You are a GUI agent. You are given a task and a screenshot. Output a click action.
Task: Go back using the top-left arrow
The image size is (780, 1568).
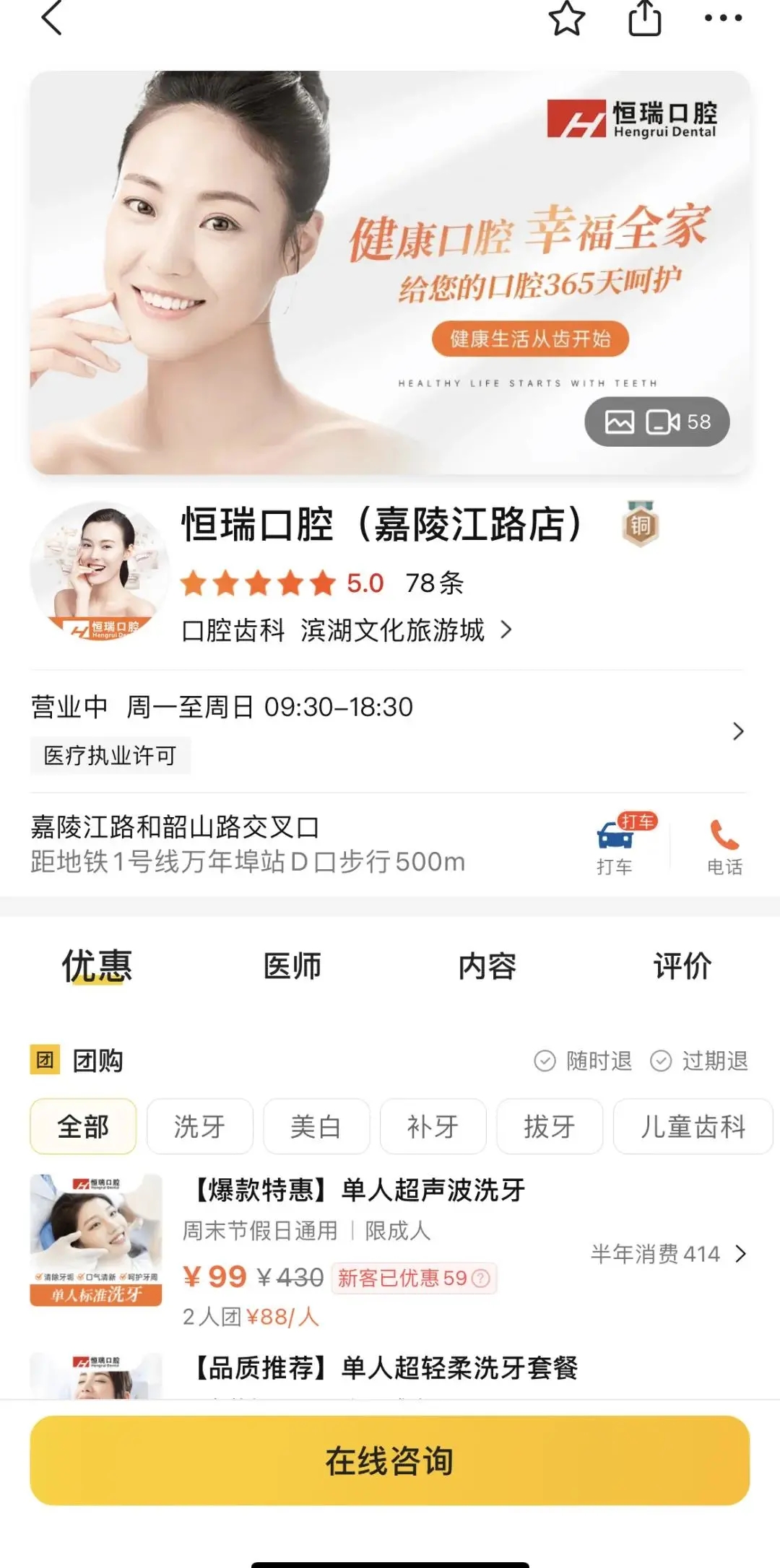coord(52,19)
